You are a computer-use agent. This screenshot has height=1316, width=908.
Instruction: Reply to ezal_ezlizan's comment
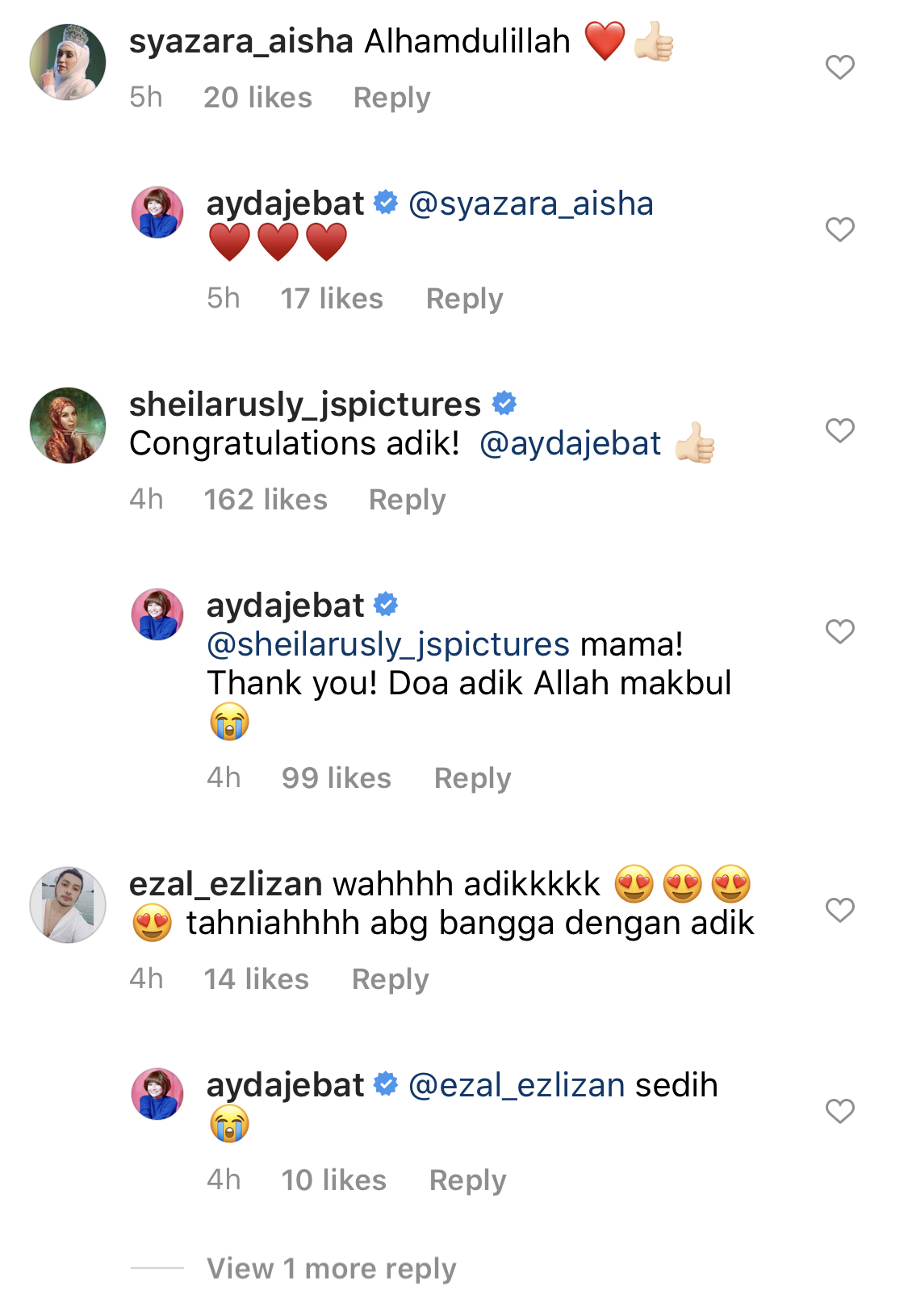[x=390, y=979]
